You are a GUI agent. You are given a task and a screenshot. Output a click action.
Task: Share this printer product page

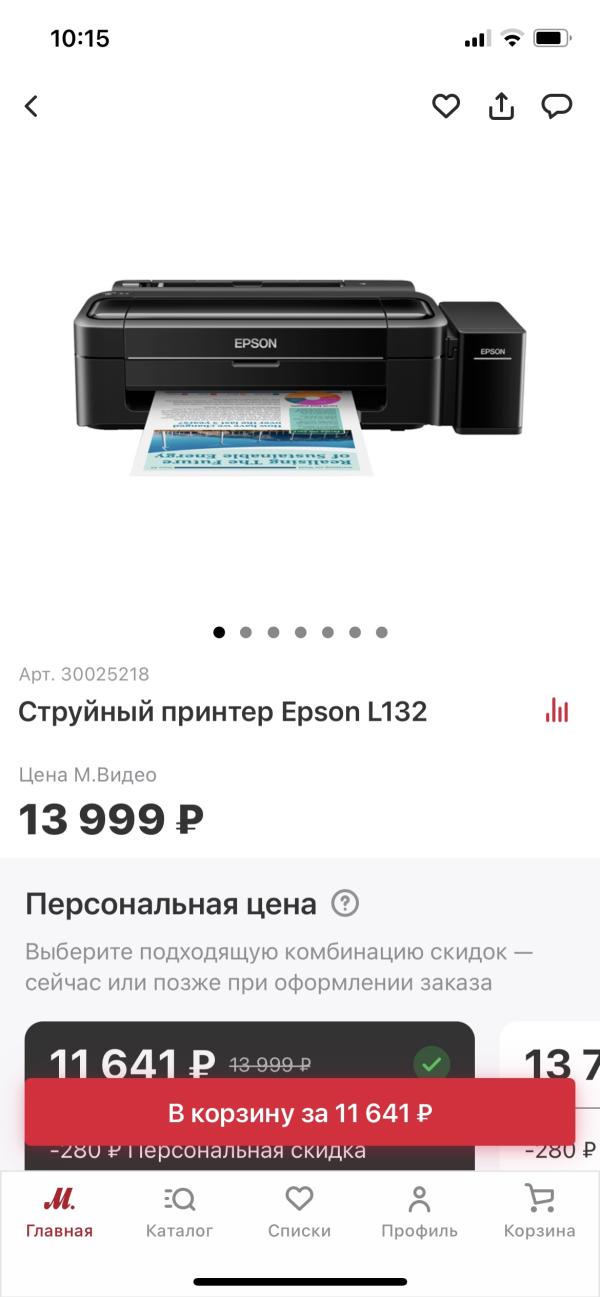[501, 106]
